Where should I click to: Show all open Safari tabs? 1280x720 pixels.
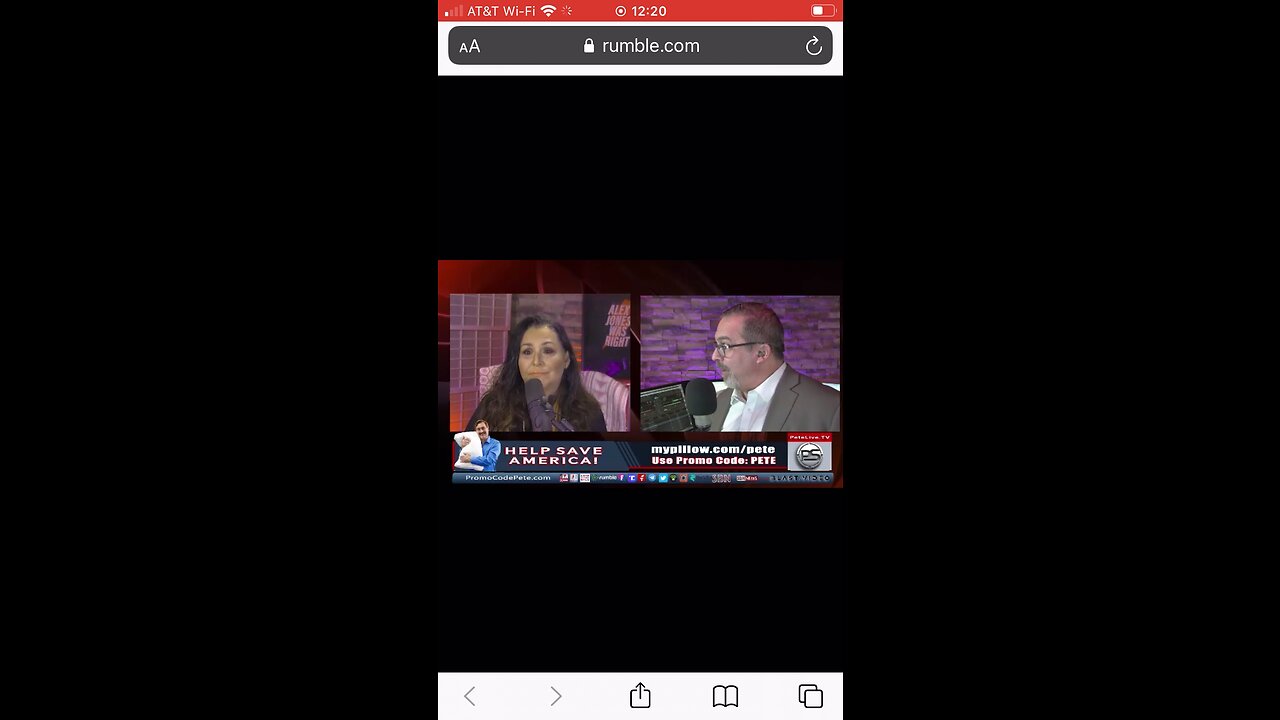point(810,696)
